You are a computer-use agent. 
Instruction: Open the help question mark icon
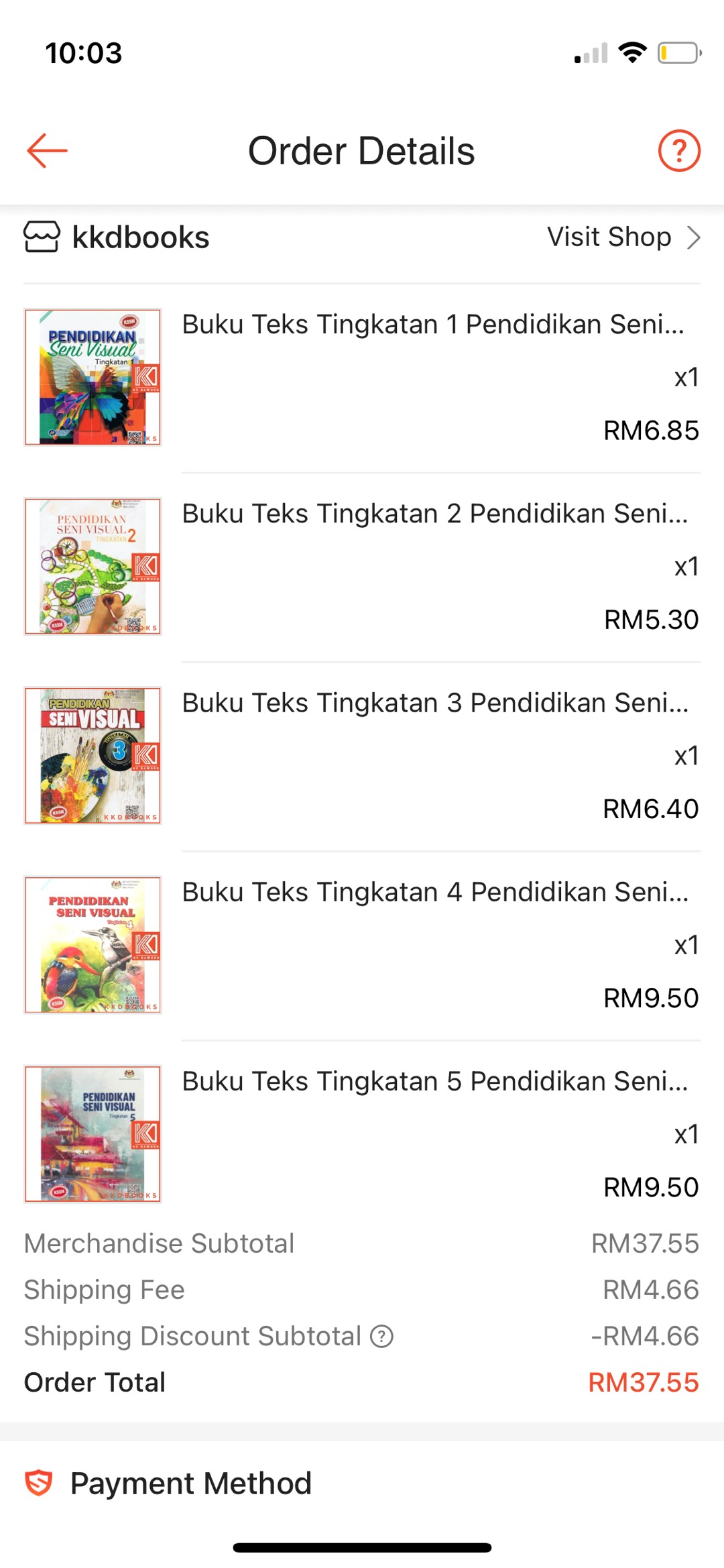(679, 150)
